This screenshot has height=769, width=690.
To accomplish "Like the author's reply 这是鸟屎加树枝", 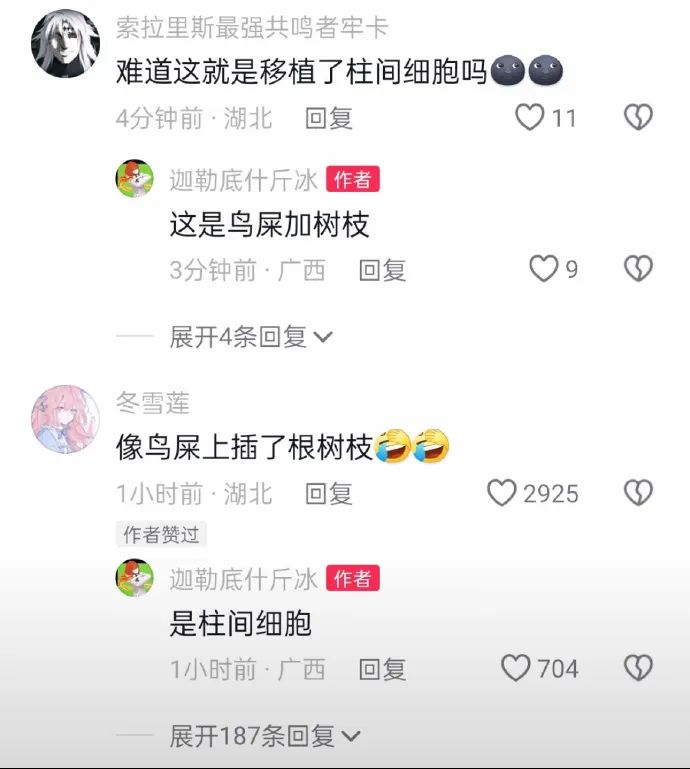I will point(543,269).
